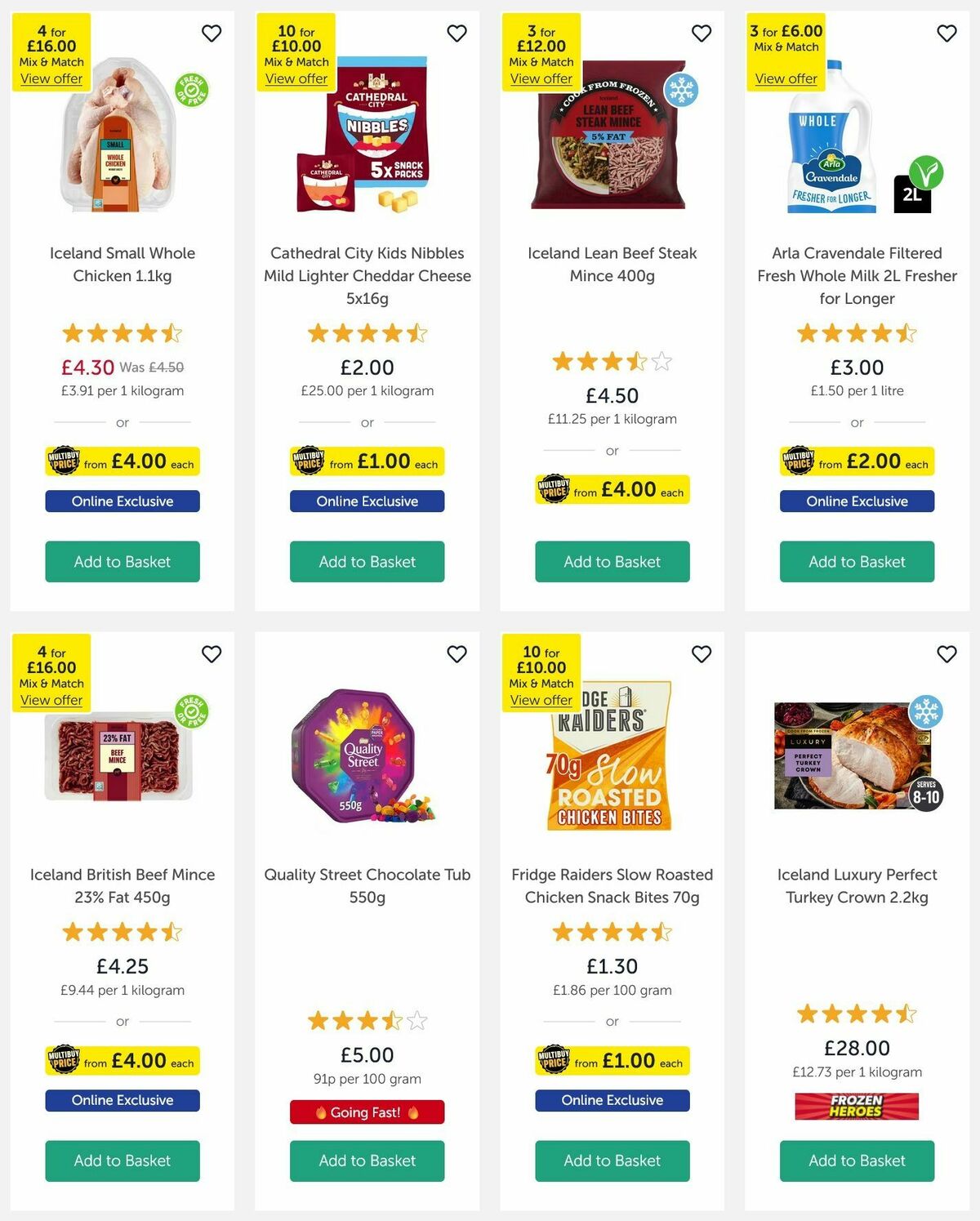The width and height of the screenshot is (980, 1221).
Task: Click the Multibuy Price roundel under British Beef Mince
Action: (65, 1061)
